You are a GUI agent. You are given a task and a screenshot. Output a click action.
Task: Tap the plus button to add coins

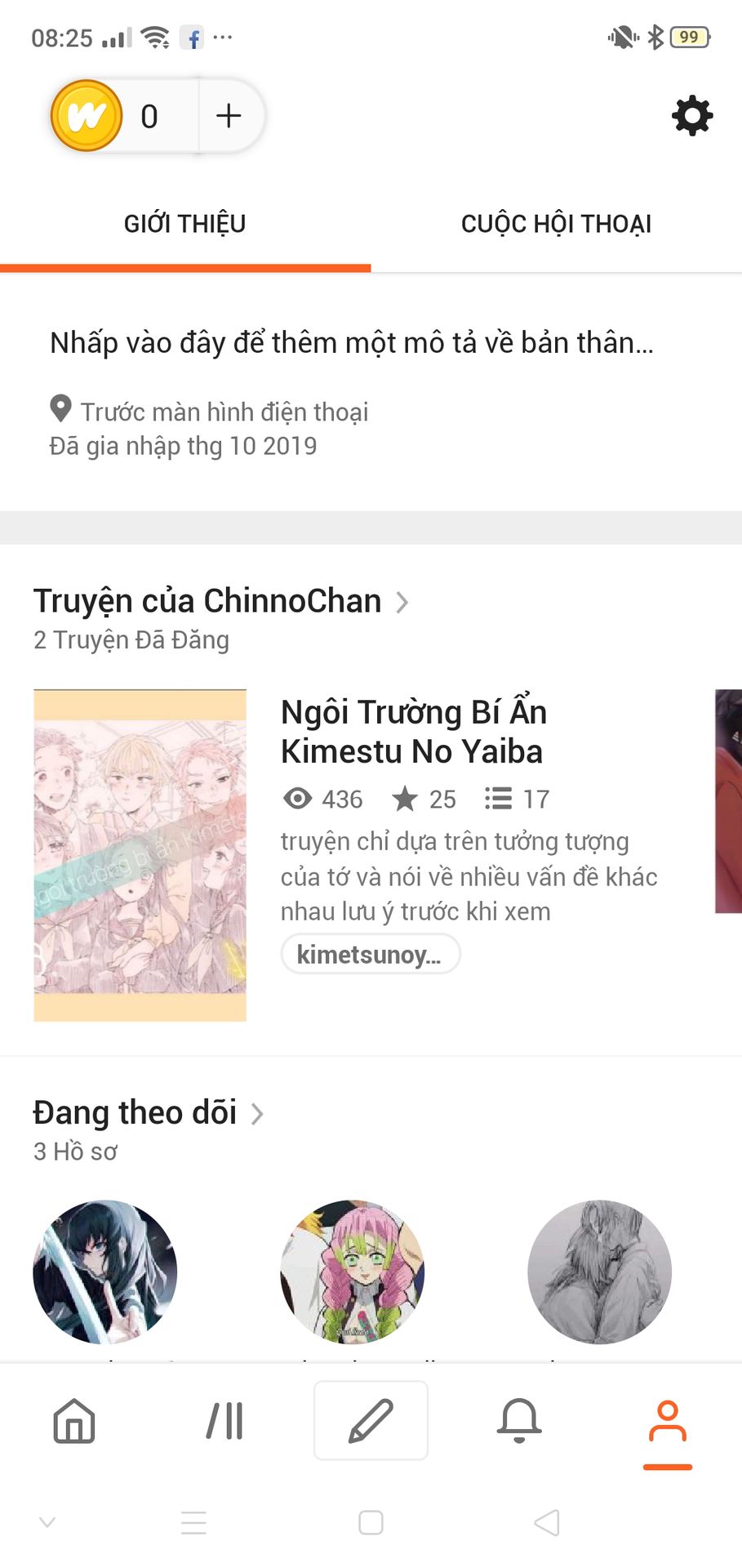pos(229,116)
